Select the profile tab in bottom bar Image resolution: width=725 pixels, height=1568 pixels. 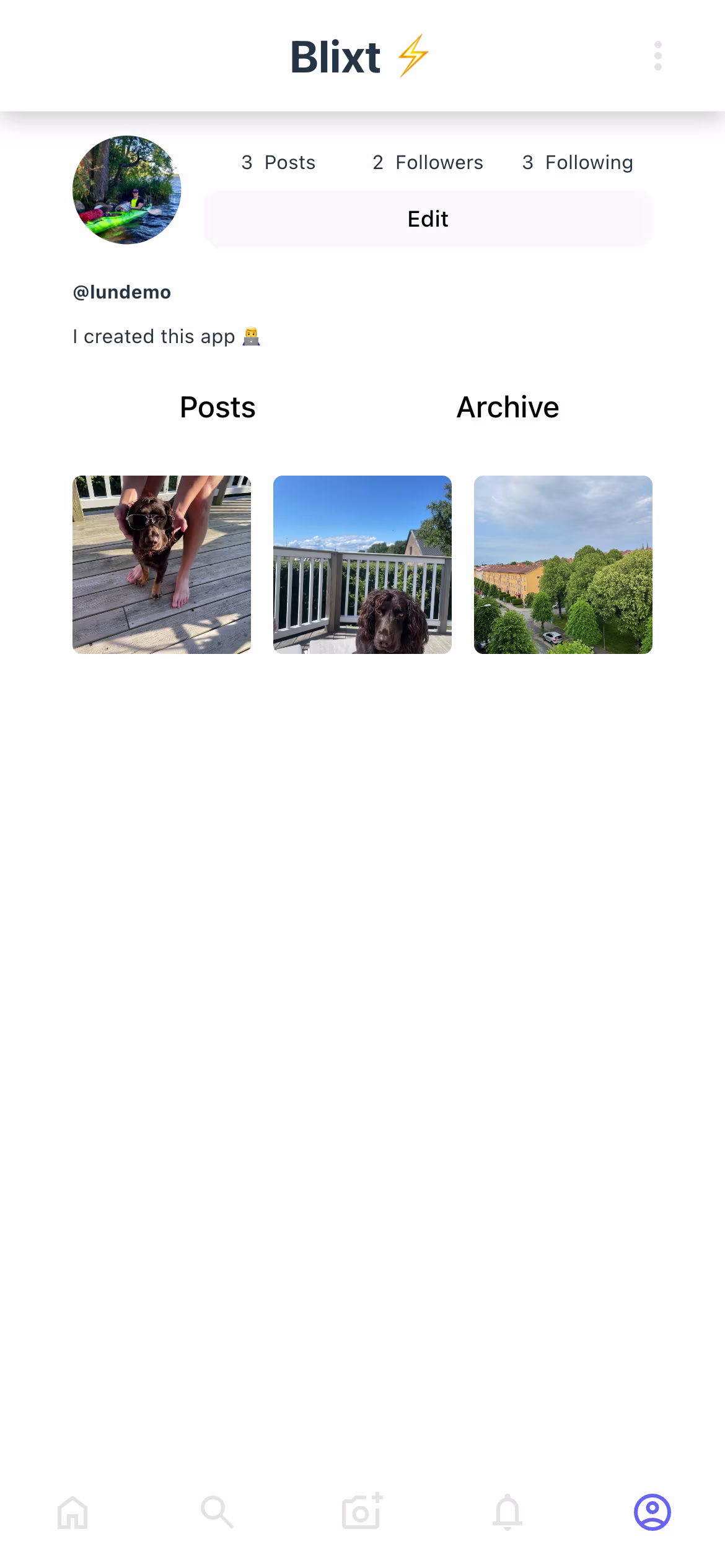click(652, 1512)
